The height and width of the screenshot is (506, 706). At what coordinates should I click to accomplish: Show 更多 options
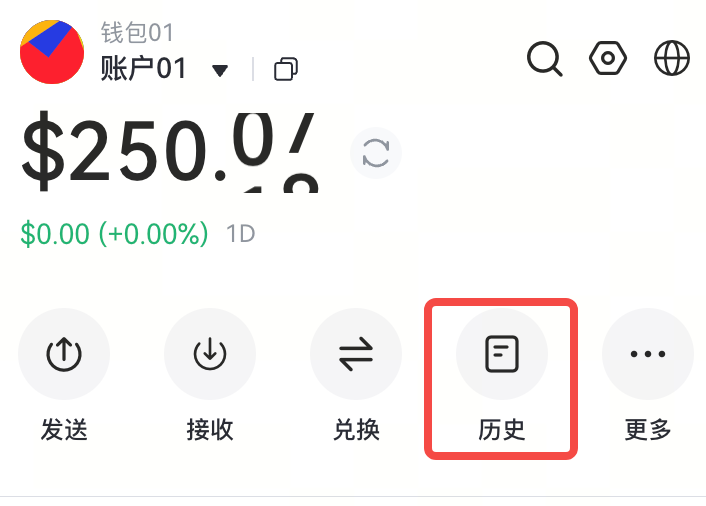click(x=648, y=354)
